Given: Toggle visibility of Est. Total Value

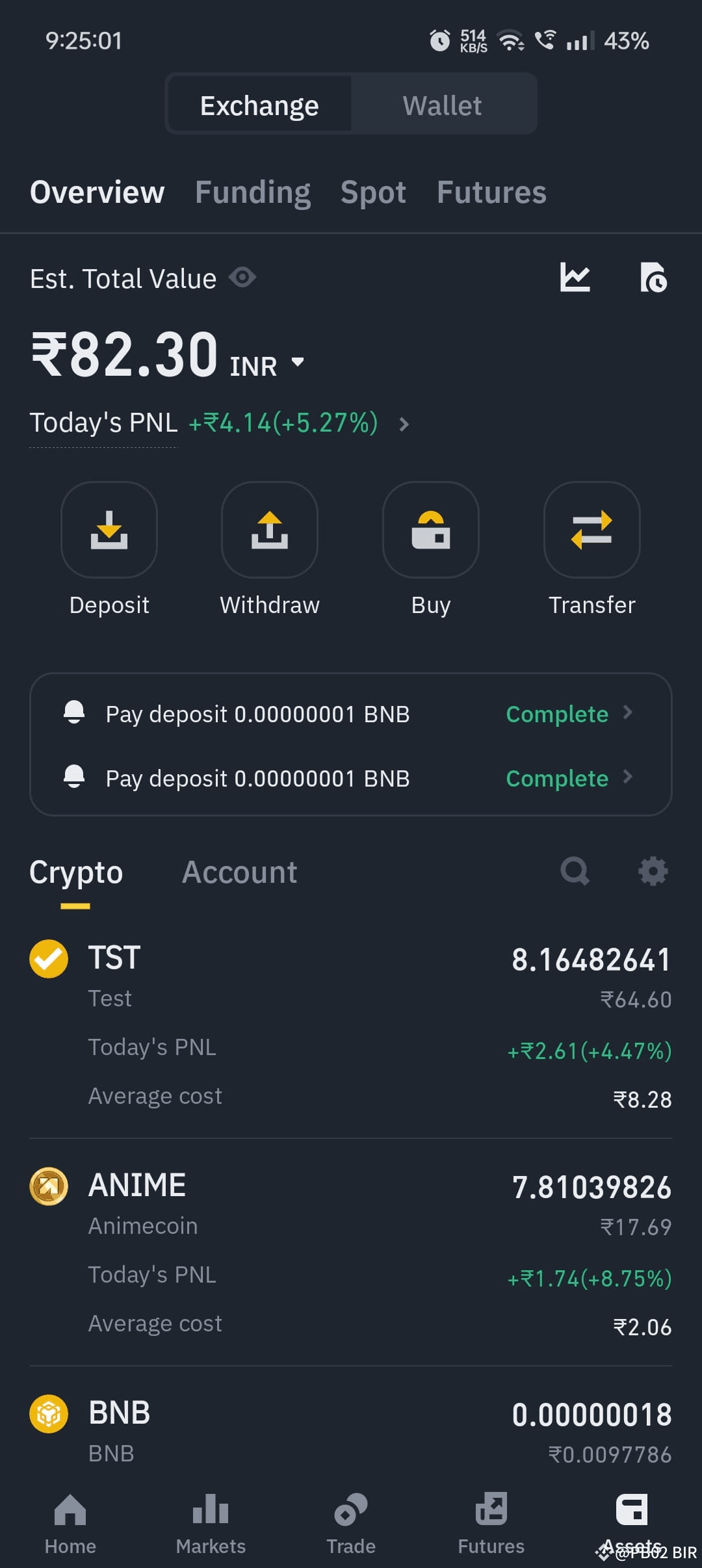Looking at the screenshot, I should (x=243, y=278).
